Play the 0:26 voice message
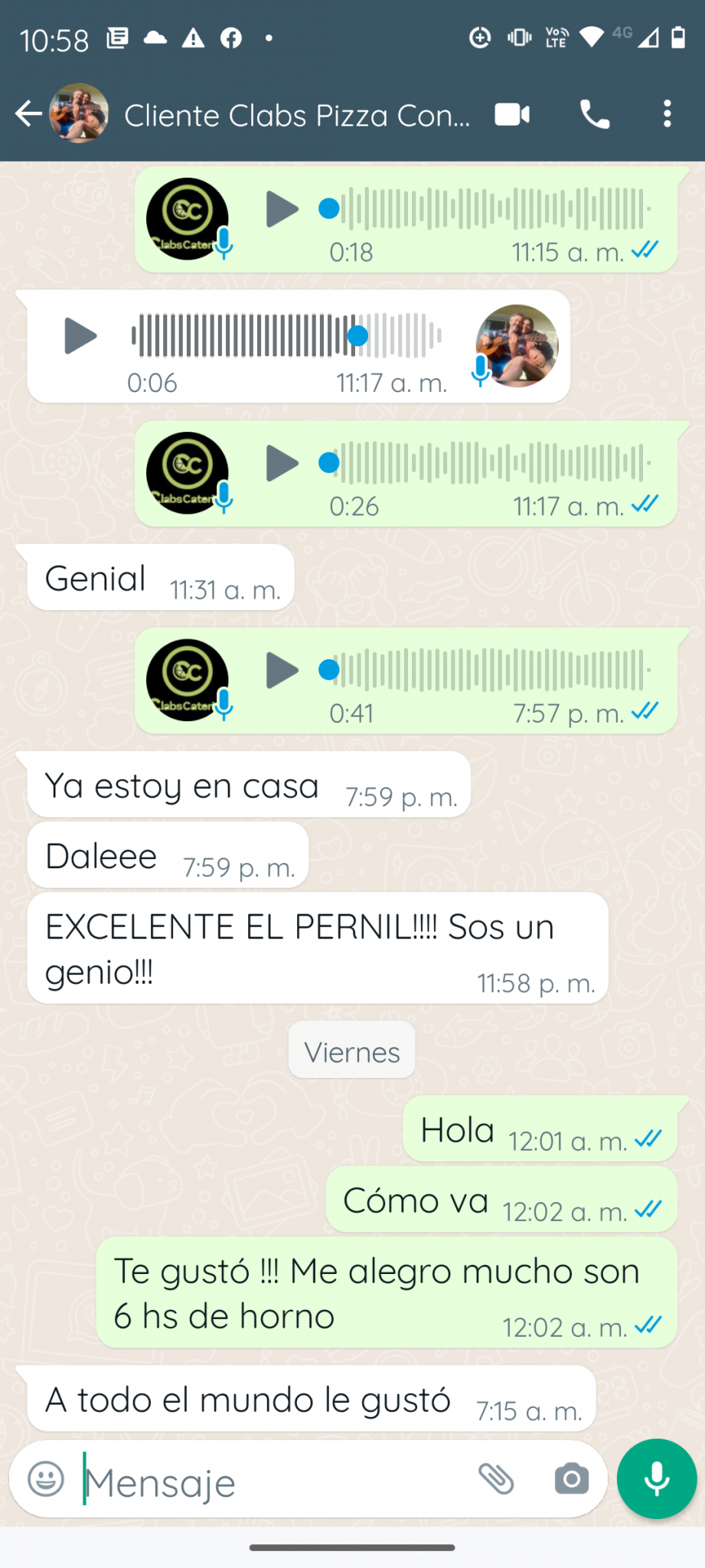The width and height of the screenshot is (705, 1568). click(282, 463)
